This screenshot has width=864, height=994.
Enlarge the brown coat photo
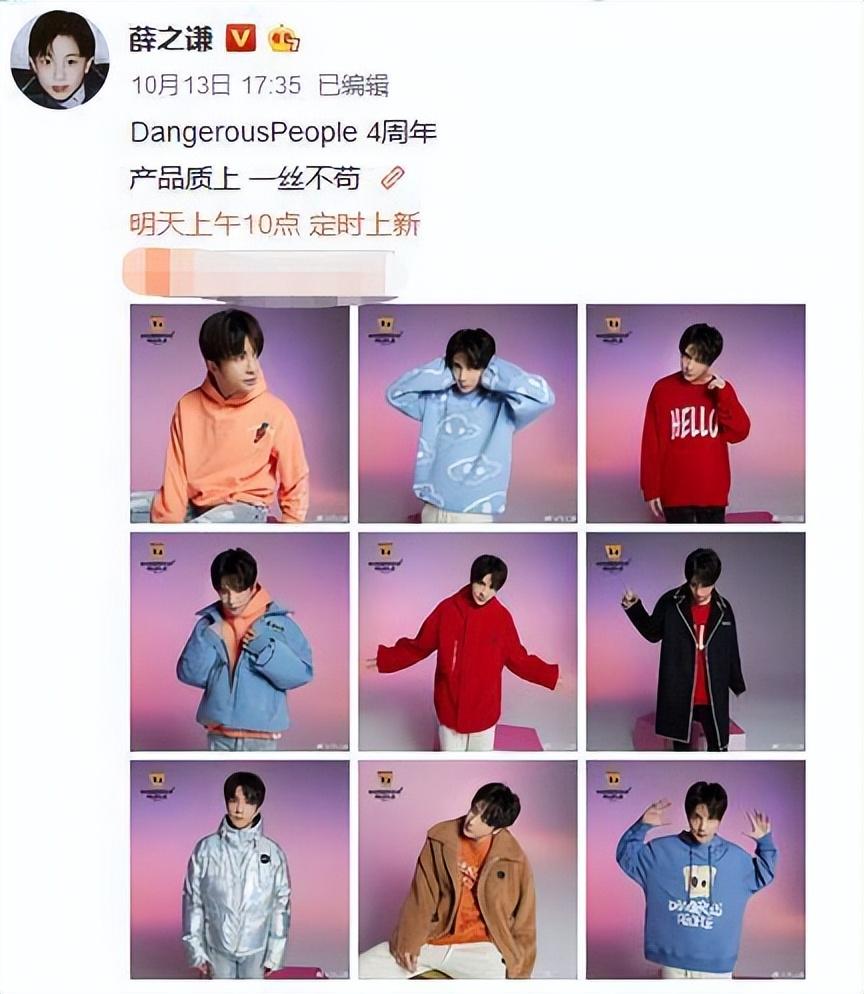point(468,869)
